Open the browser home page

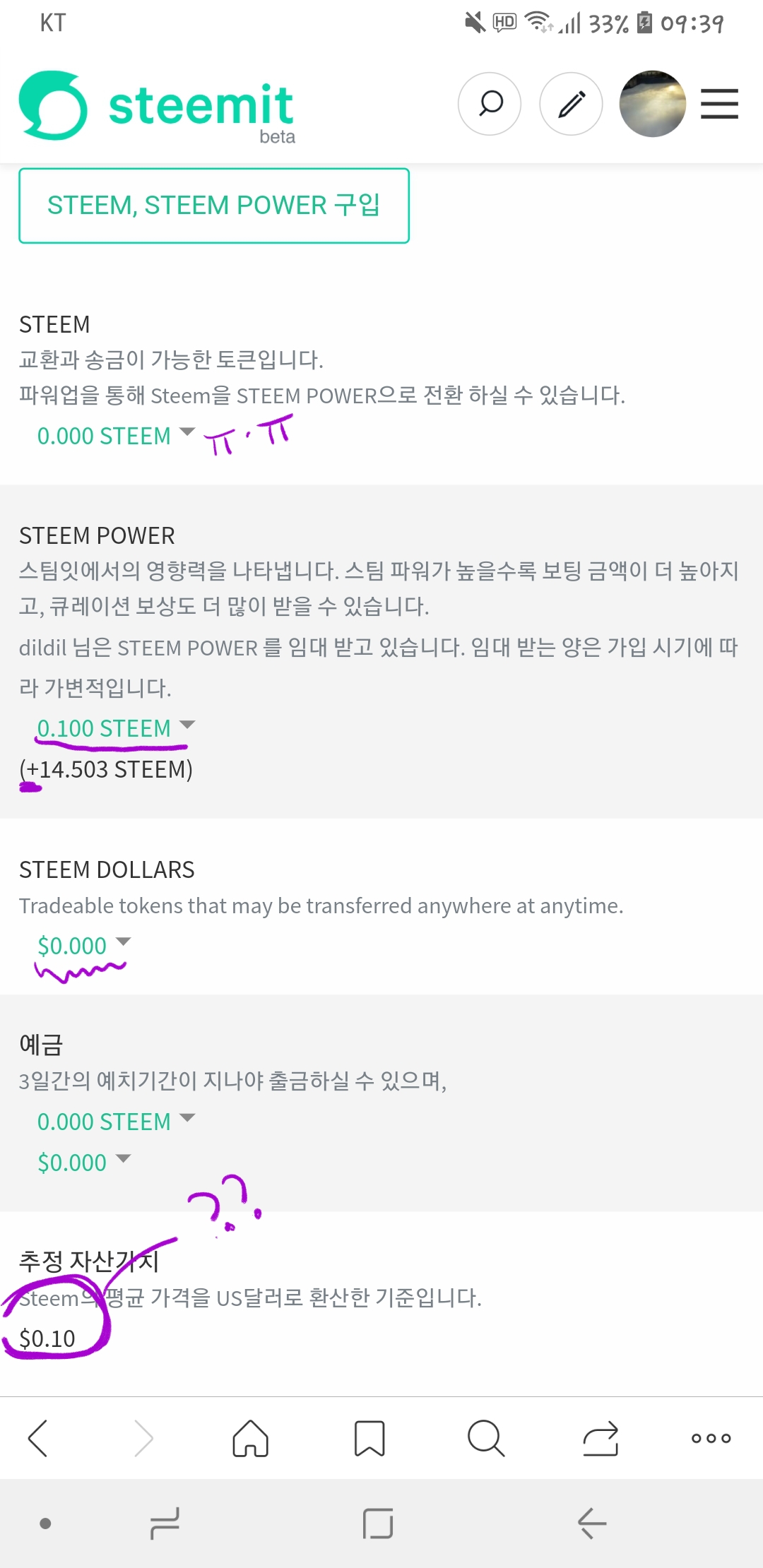tap(250, 1438)
